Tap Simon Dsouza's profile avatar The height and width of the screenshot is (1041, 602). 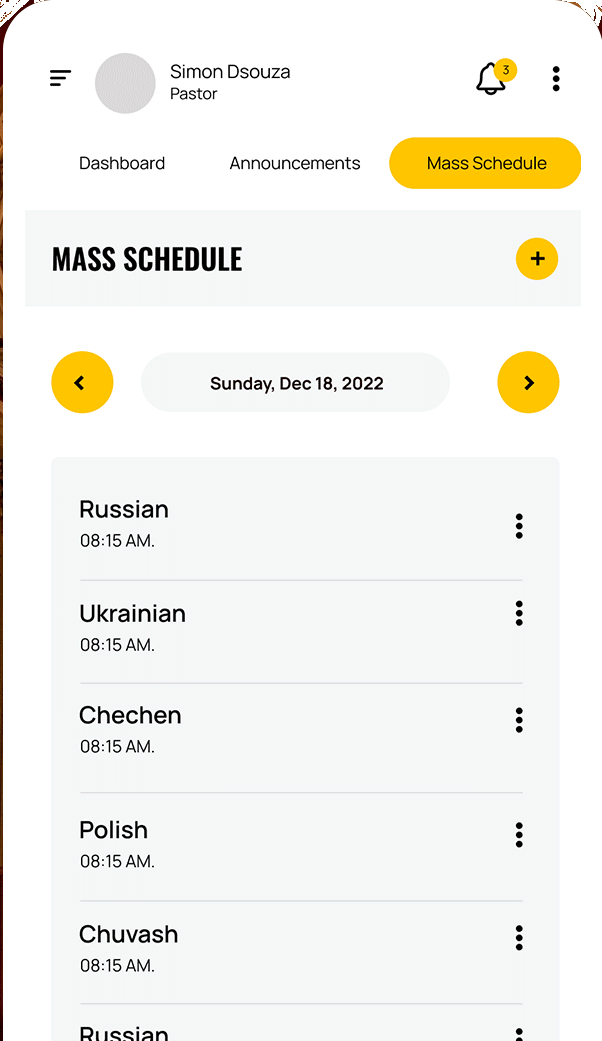125,83
